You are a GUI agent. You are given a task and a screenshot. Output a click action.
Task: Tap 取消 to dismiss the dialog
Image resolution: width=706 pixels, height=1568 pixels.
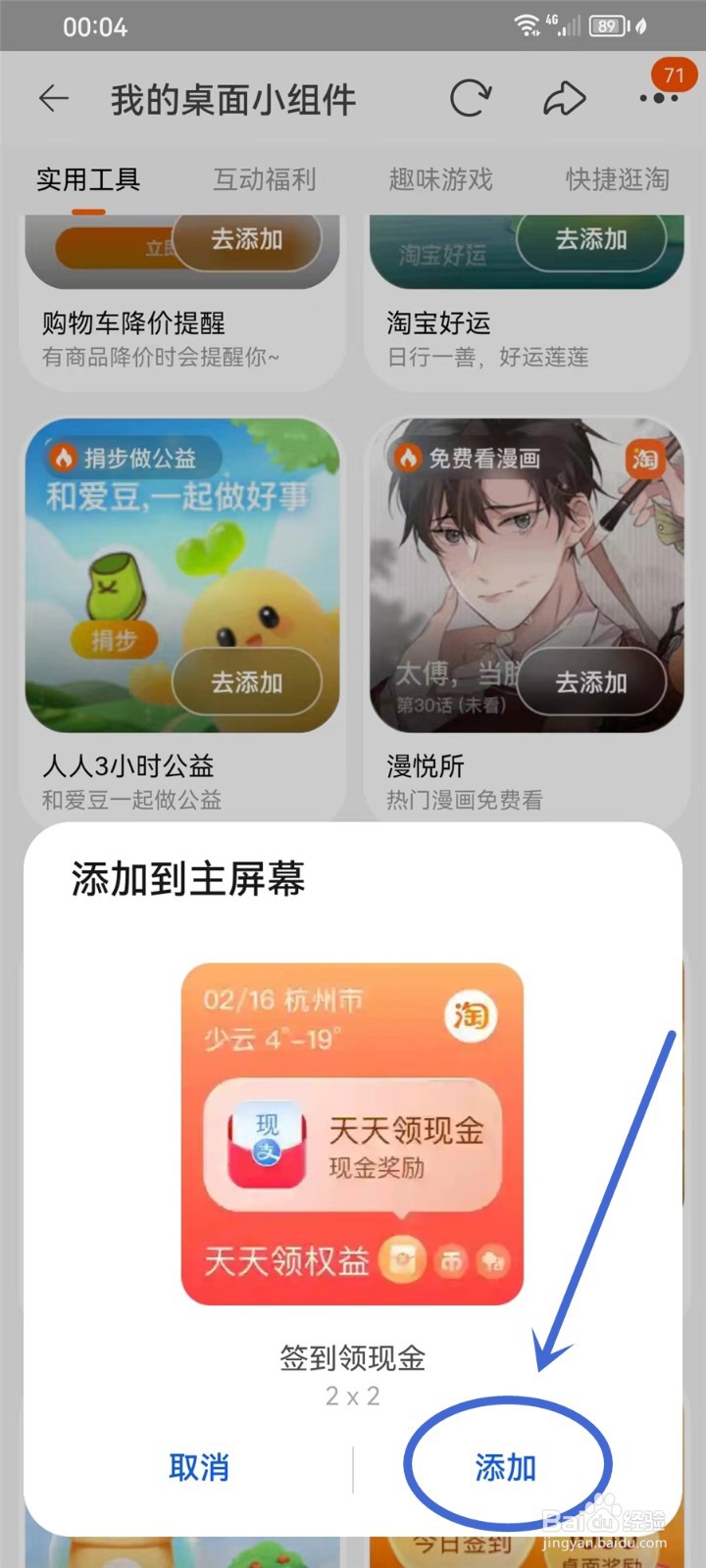point(199,1468)
